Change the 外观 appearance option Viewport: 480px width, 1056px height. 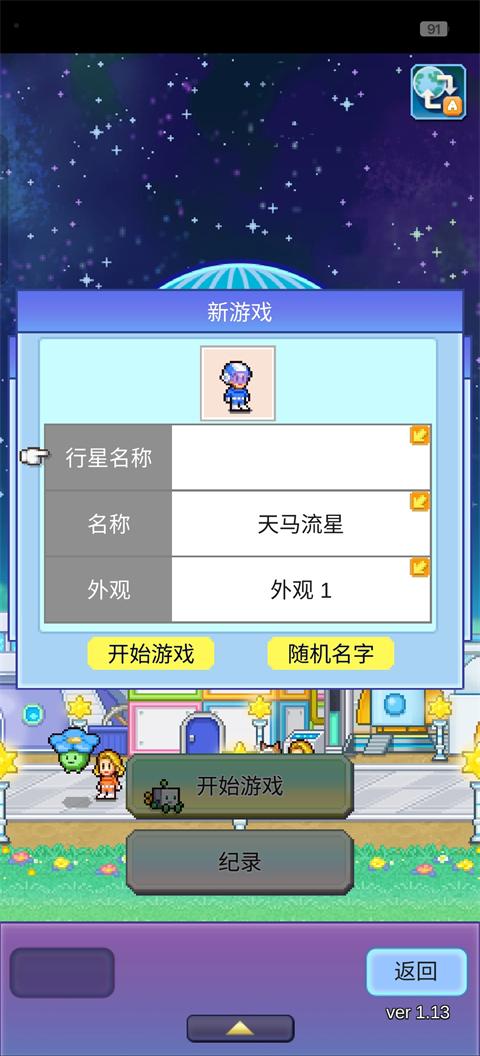[x=301, y=589]
